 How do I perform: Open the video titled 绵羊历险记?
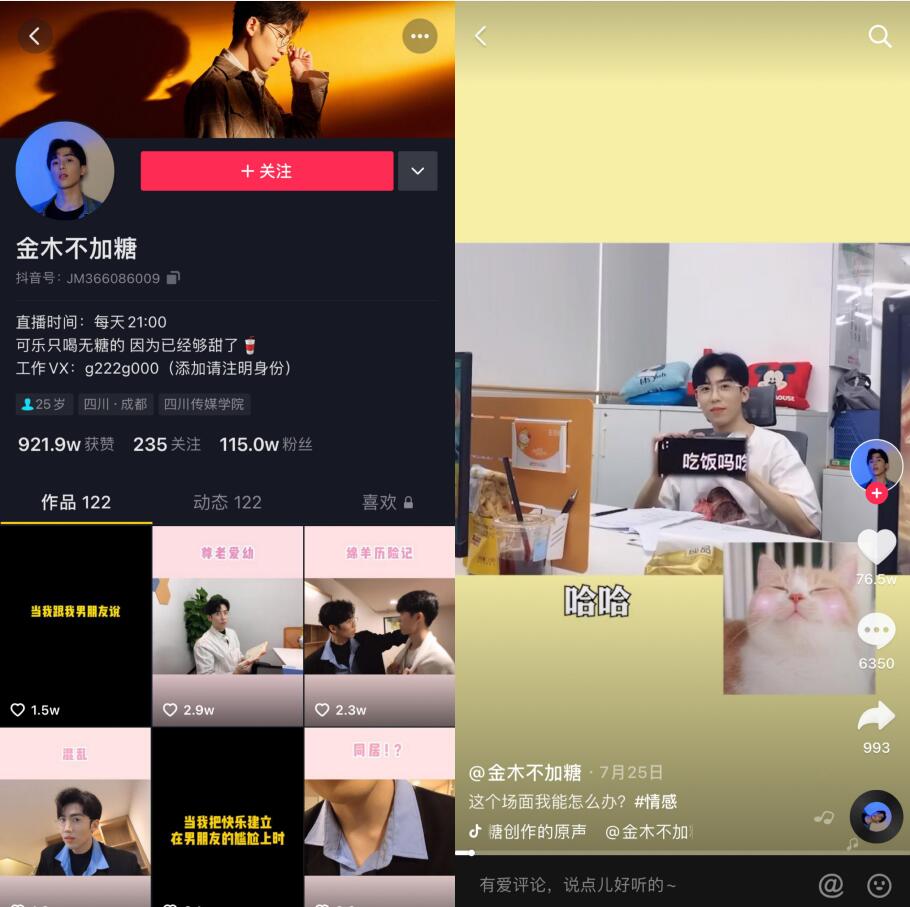pyautogui.click(x=379, y=625)
